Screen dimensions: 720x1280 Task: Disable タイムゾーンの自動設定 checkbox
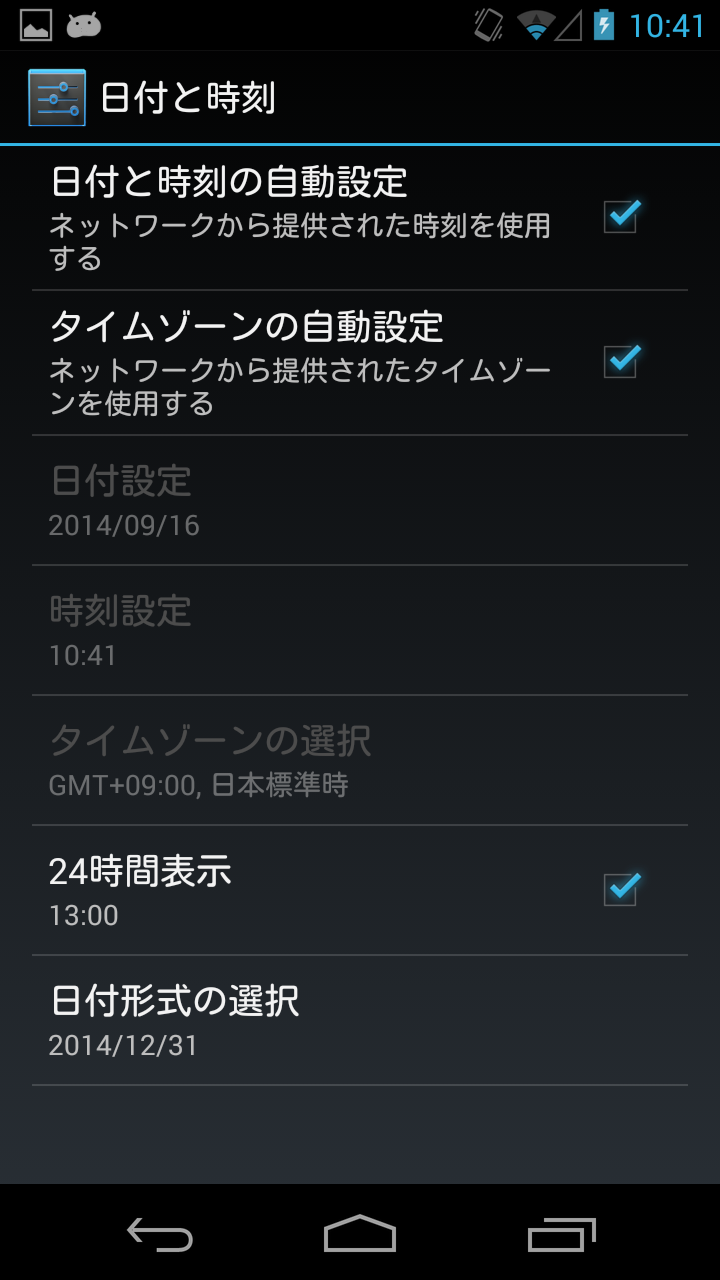click(x=620, y=361)
